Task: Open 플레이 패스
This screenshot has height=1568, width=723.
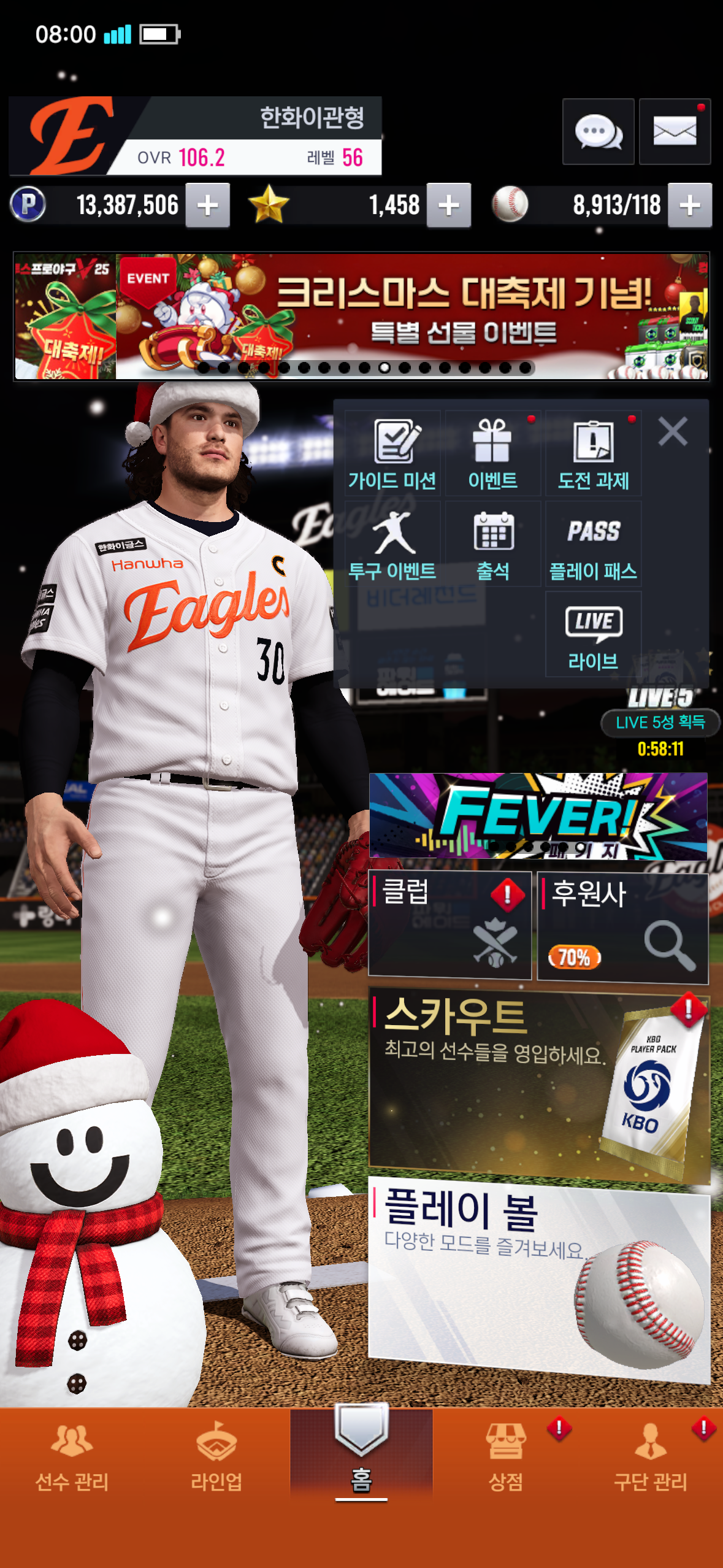Action: tap(593, 545)
